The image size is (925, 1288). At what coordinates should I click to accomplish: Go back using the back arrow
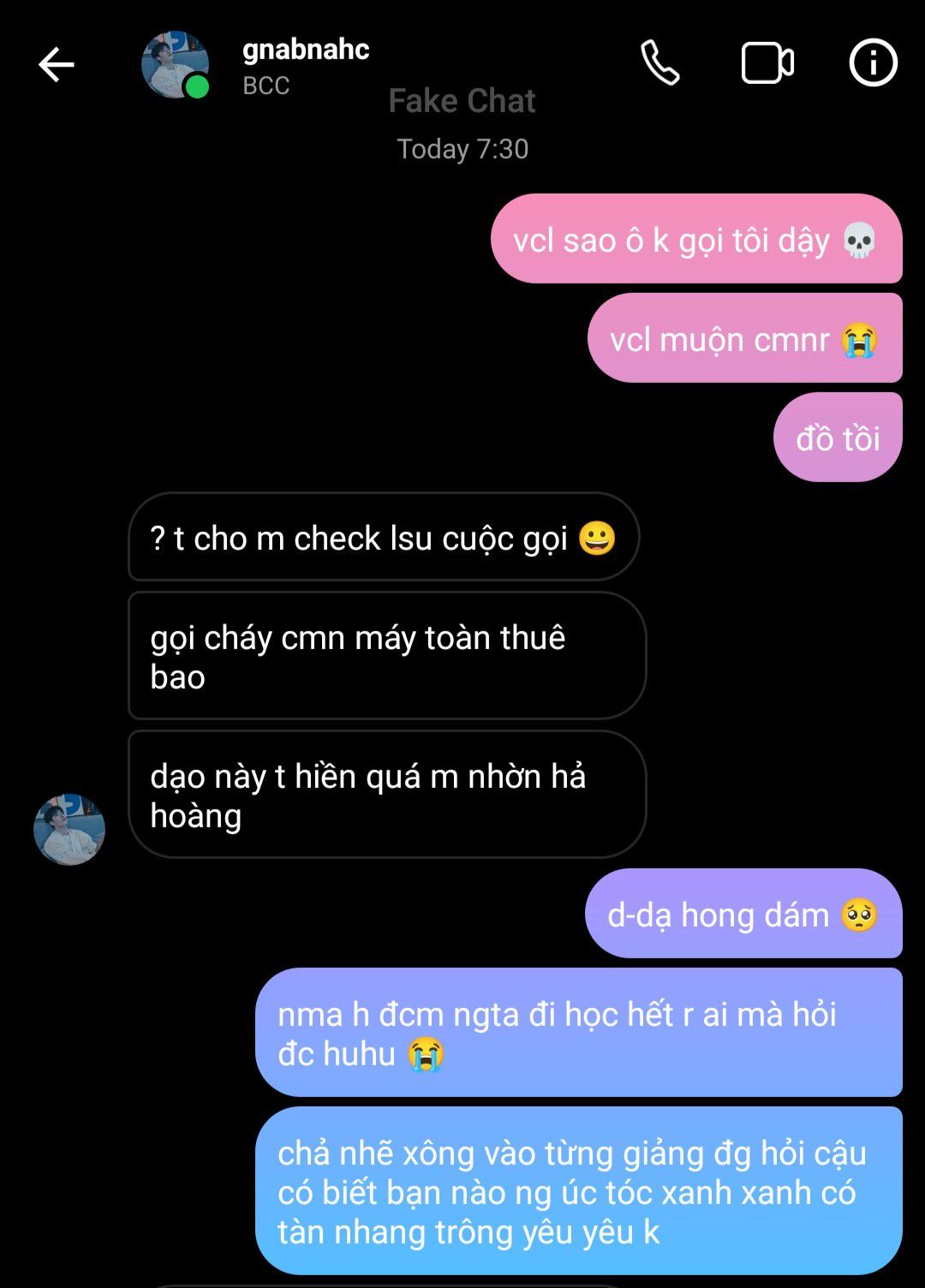[x=57, y=65]
